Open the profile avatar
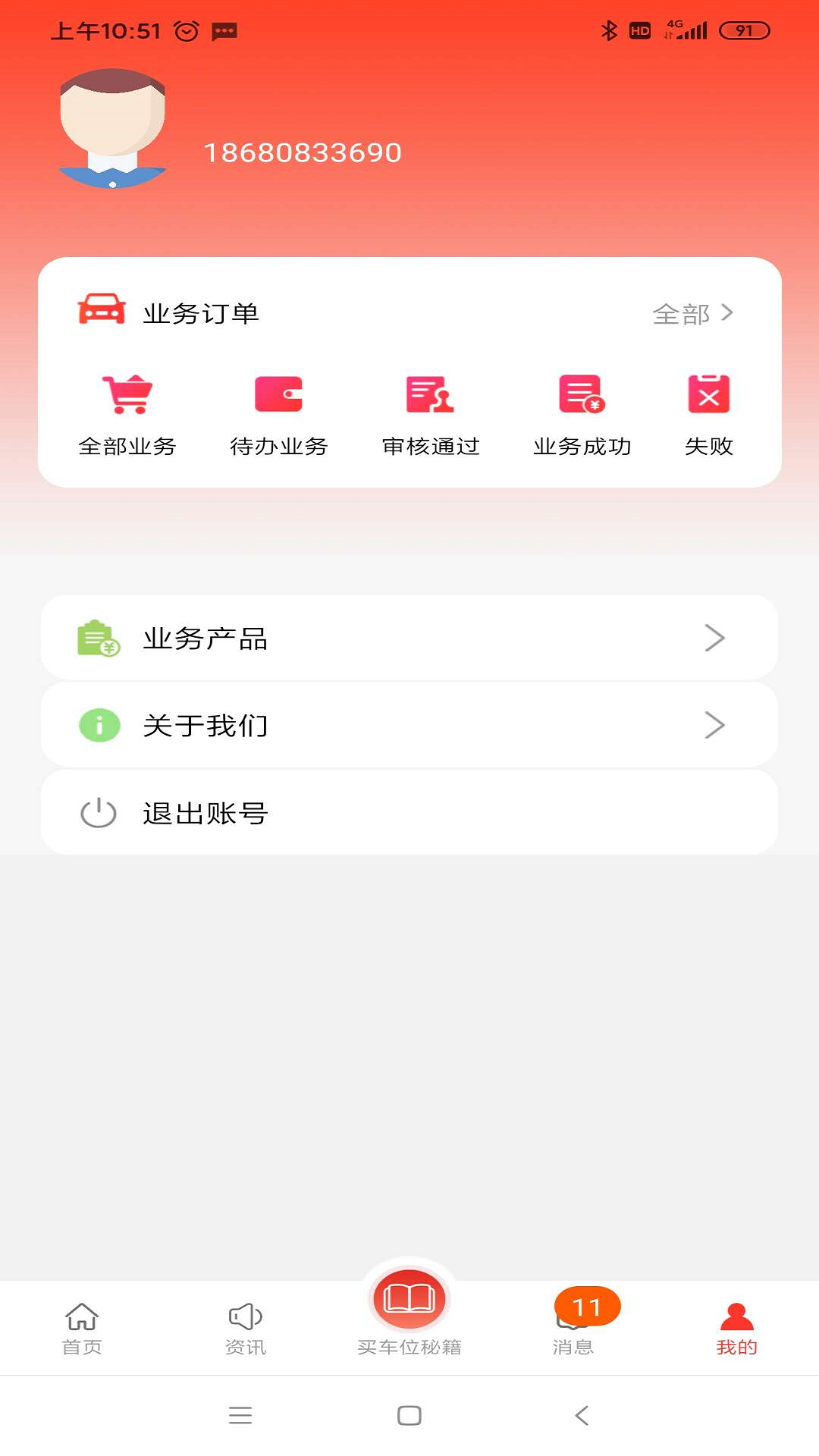The image size is (819, 1456). pos(113,129)
